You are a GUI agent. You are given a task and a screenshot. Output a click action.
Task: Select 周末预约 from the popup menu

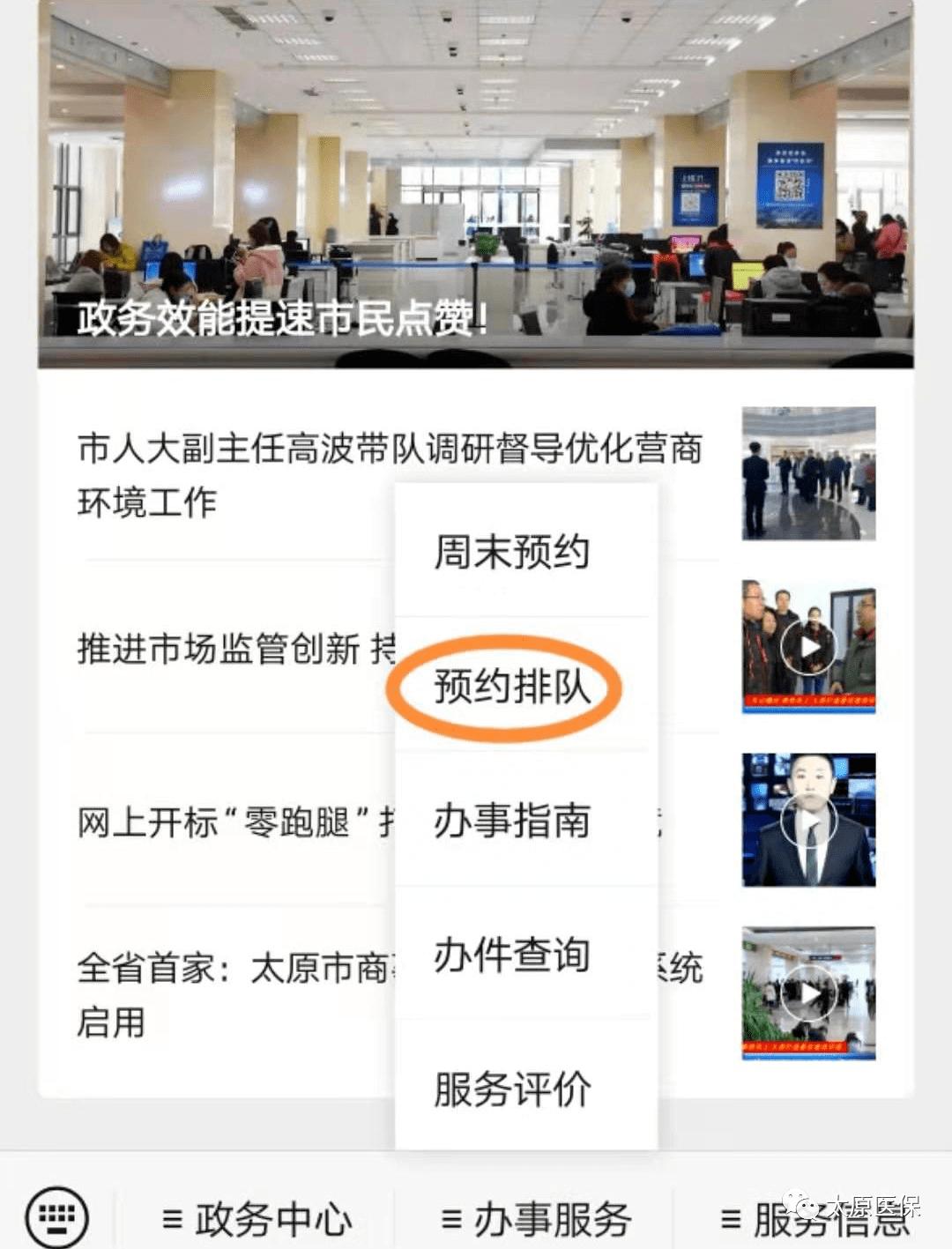[x=511, y=553]
